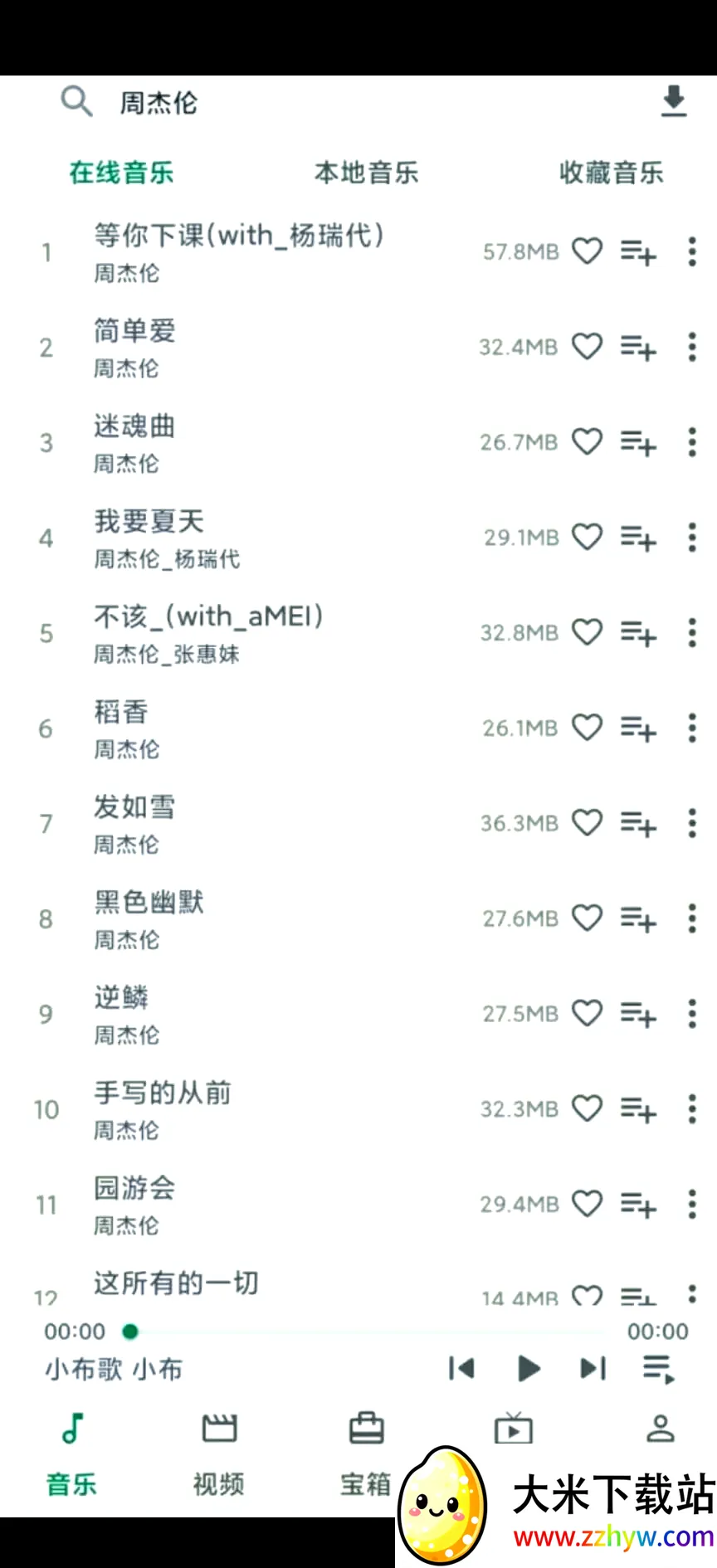Mark 发如雪 as favorite
The height and width of the screenshot is (1568, 717).
588,823
